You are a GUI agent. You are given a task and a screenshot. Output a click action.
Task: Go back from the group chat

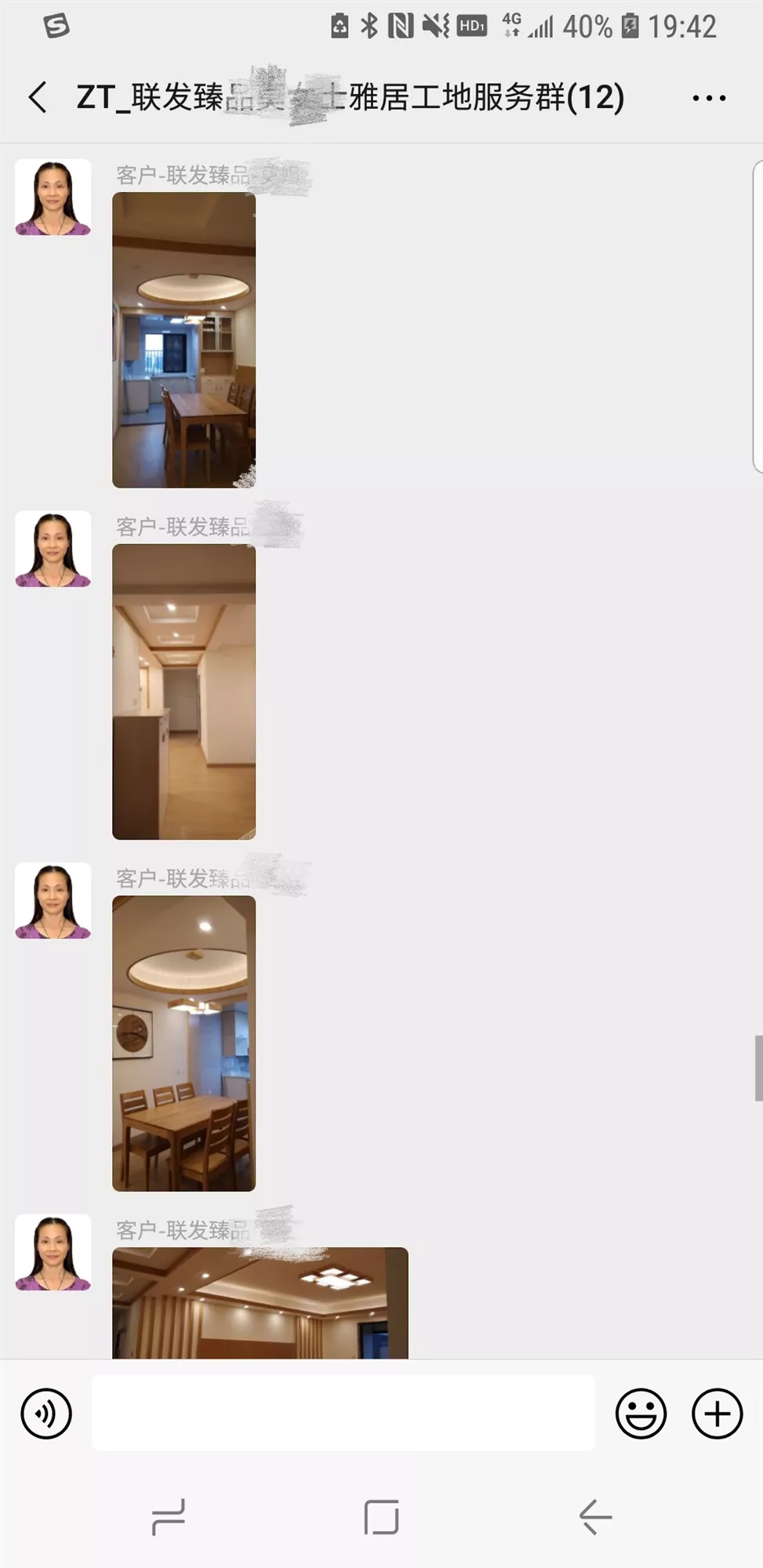pyautogui.click(x=38, y=98)
